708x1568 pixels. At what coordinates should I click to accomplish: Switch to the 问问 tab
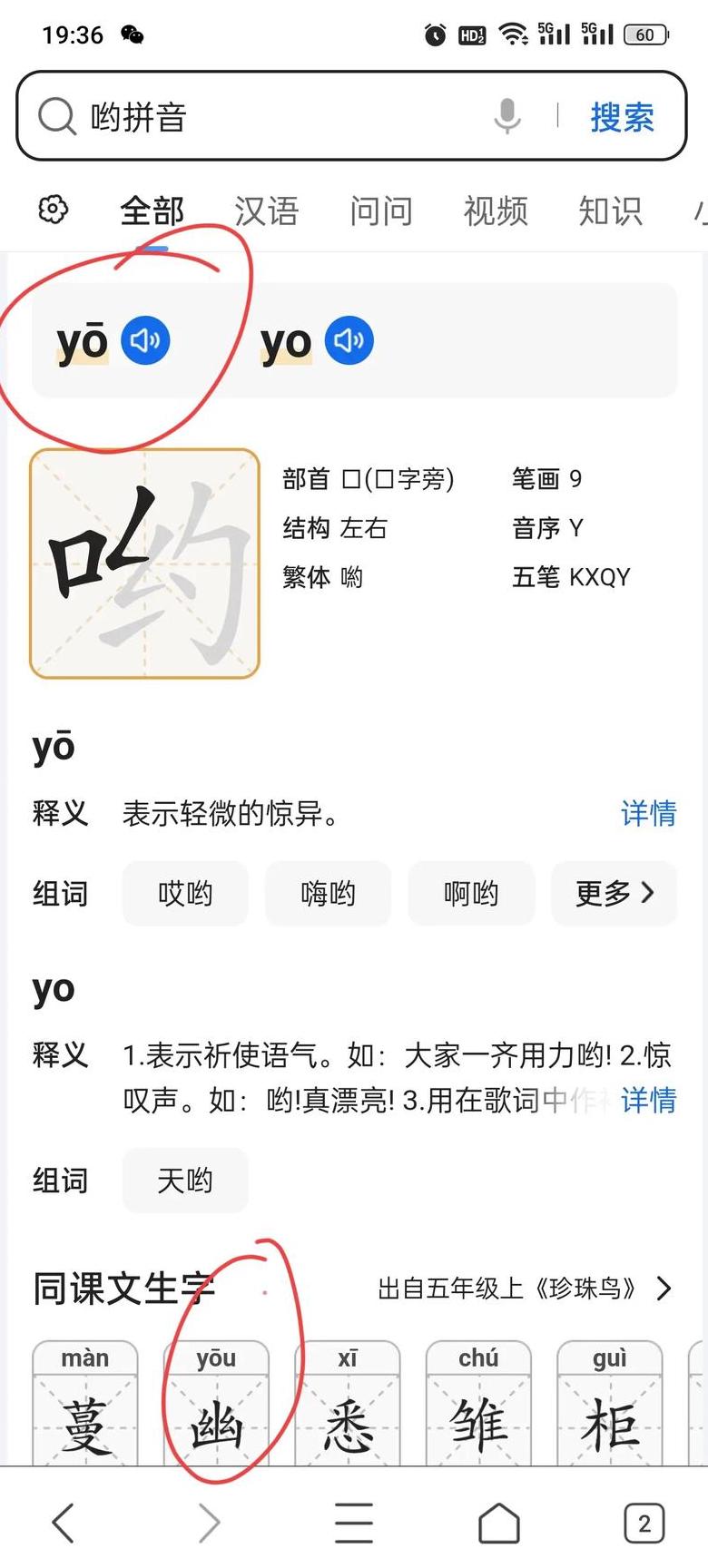(x=381, y=211)
